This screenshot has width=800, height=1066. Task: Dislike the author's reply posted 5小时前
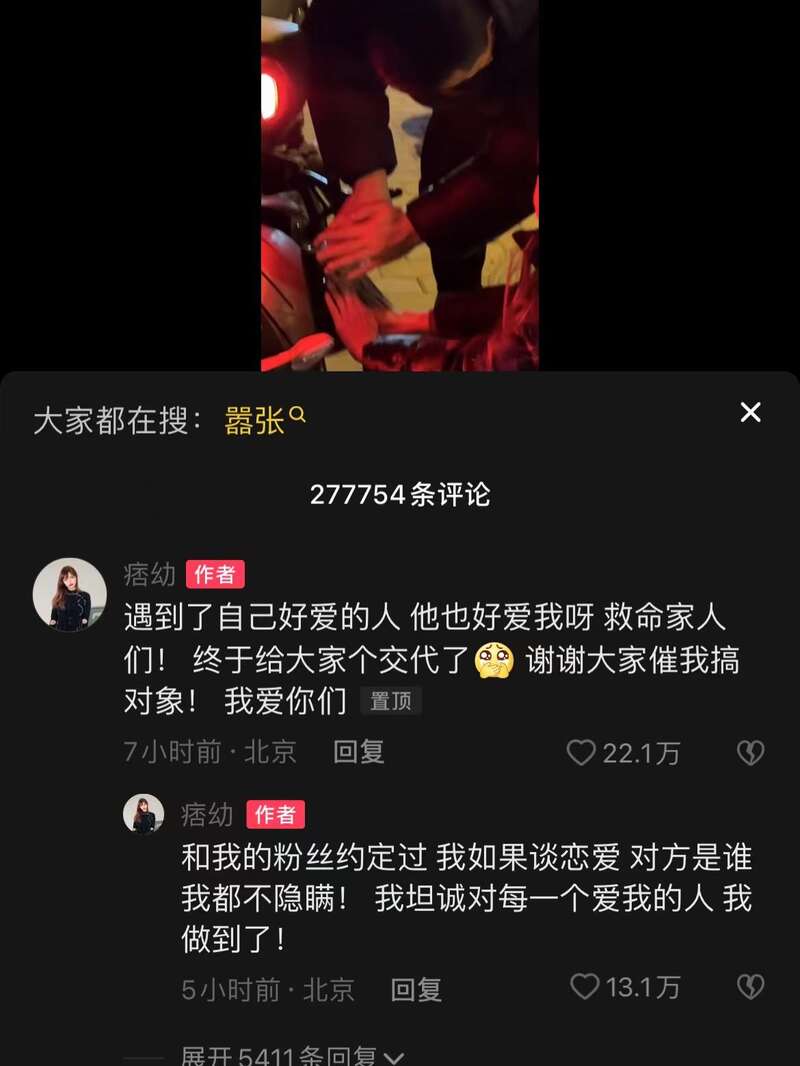tap(750, 988)
